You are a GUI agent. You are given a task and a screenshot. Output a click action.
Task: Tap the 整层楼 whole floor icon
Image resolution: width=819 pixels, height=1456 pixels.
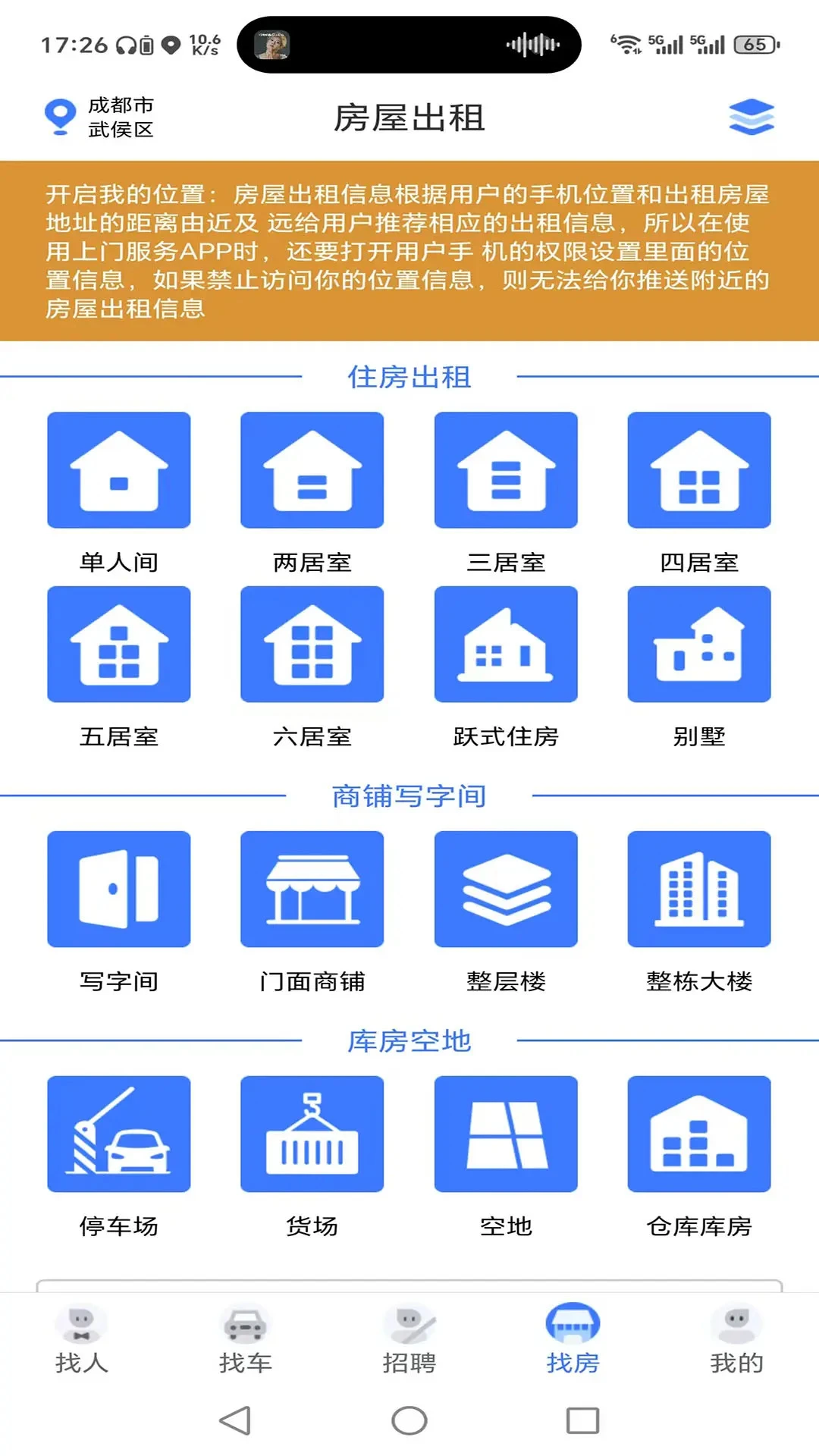click(507, 889)
